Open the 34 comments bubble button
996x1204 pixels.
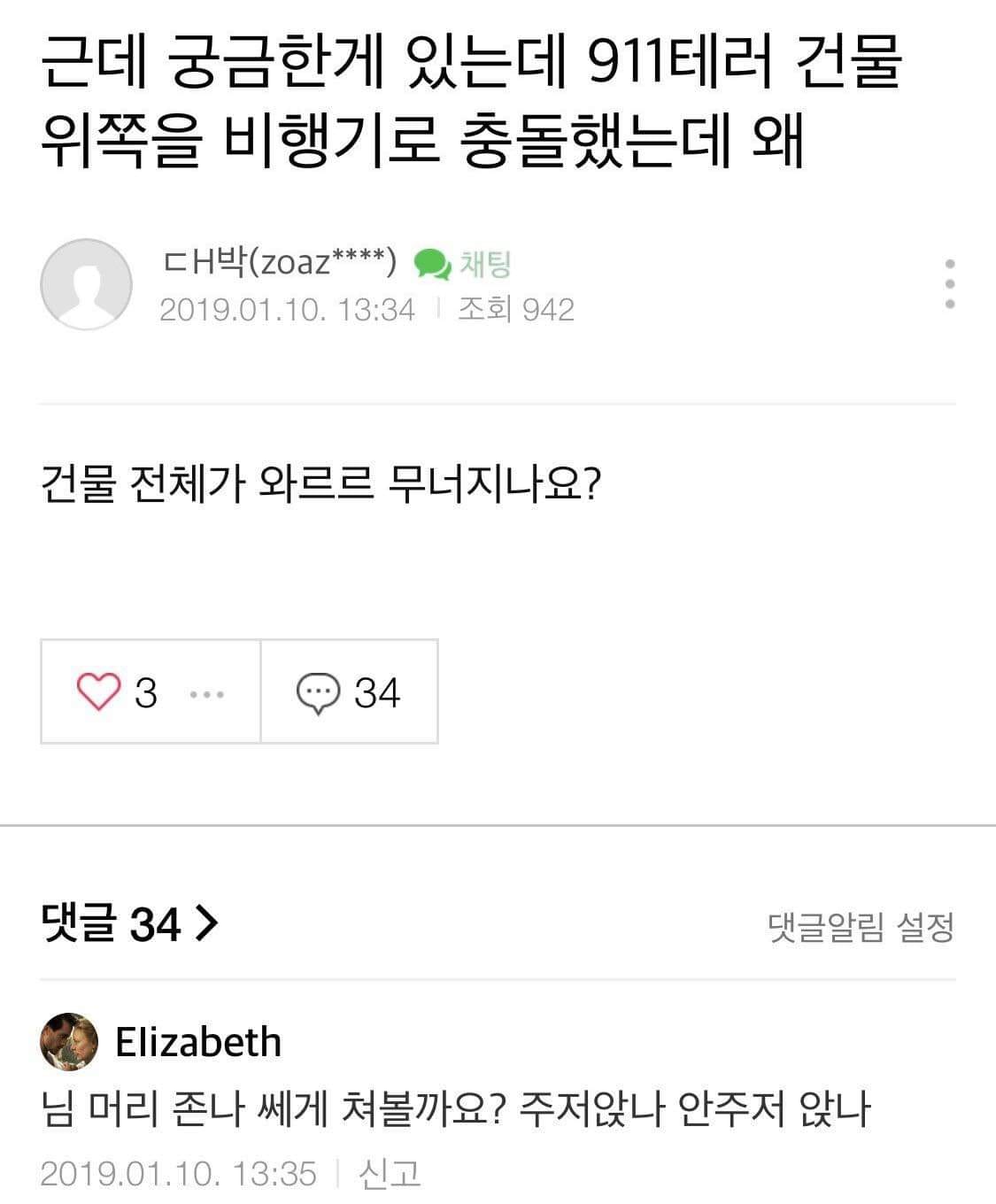(349, 691)
